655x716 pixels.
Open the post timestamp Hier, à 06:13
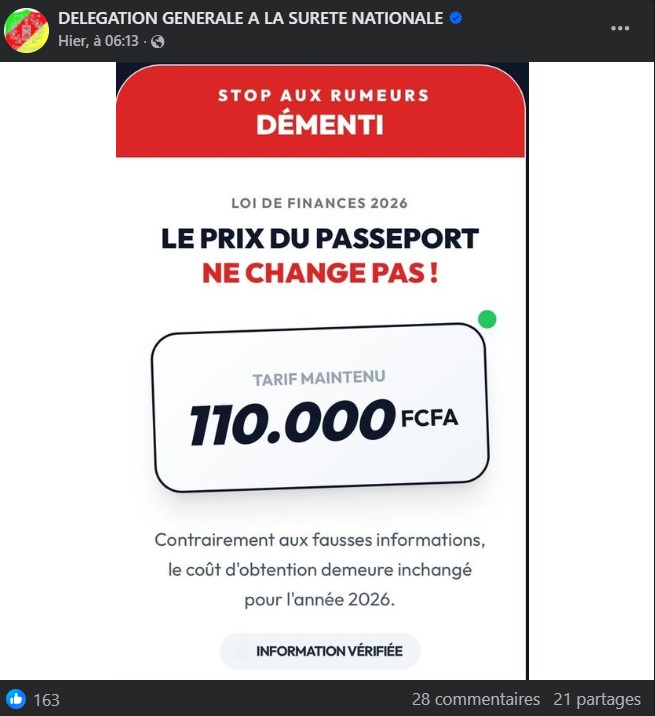98,41
